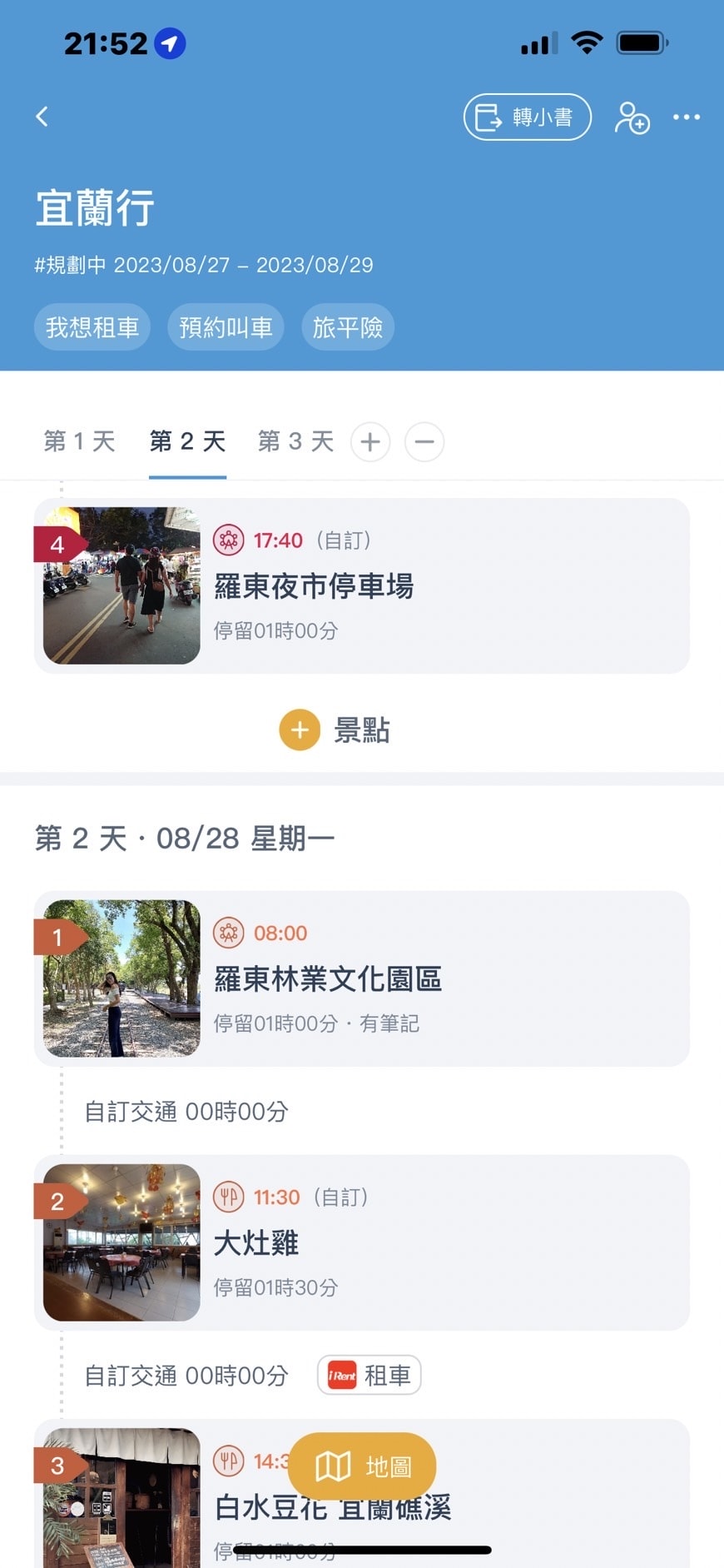Go back using the top-left arrow

click(42, 117)
